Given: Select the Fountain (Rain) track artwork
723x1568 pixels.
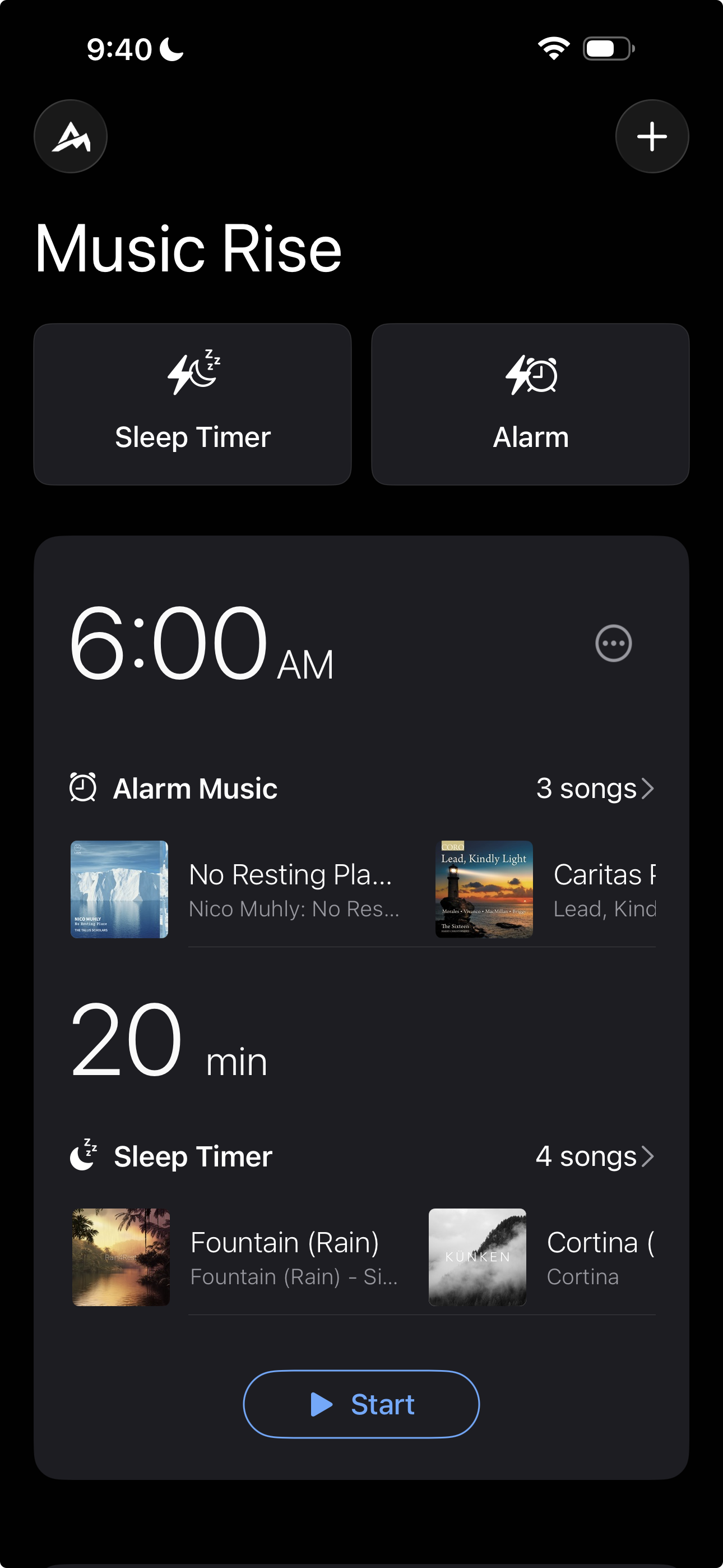Looking at the screenshot, I should tap(121, 1257).
